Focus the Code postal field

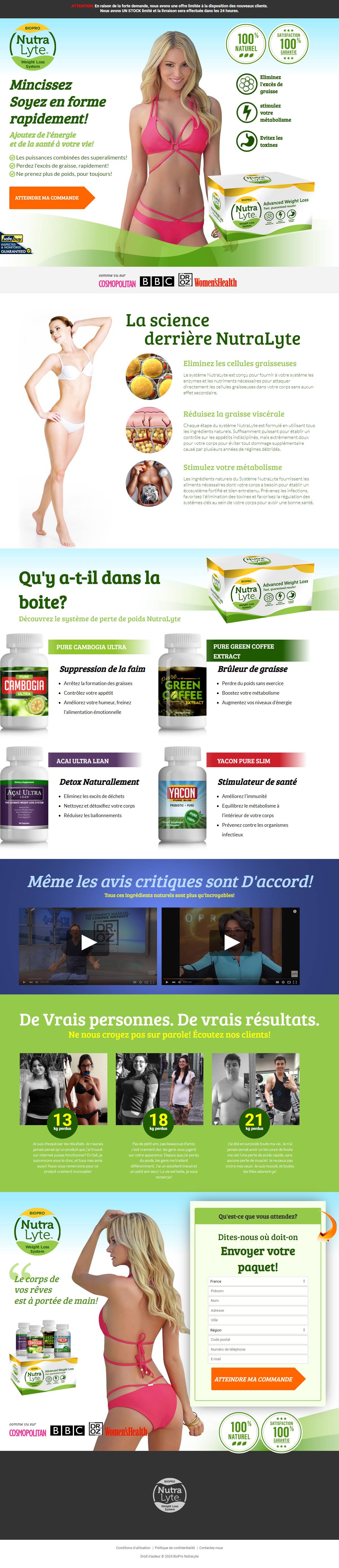pos(257,1339)
